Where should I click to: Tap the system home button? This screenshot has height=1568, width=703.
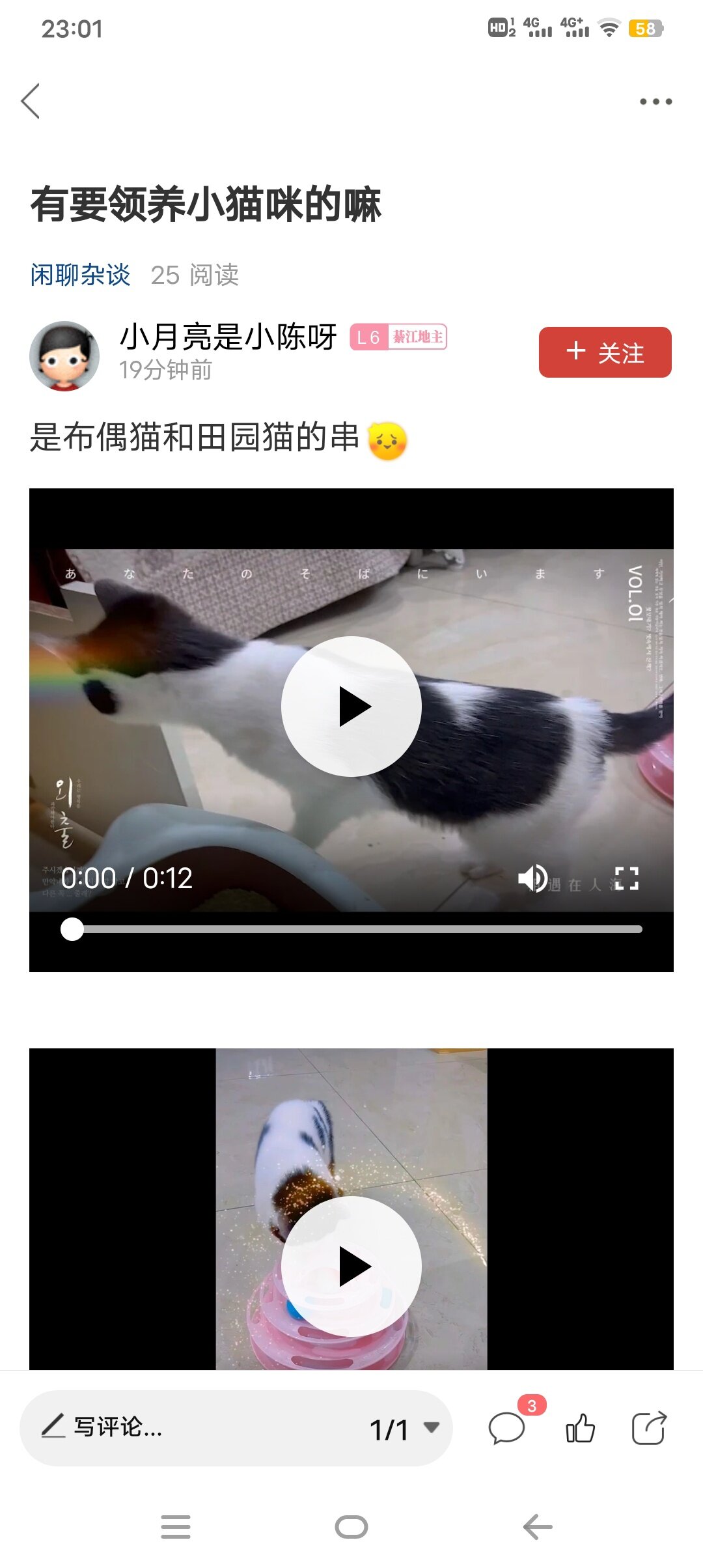(351, 1527)
